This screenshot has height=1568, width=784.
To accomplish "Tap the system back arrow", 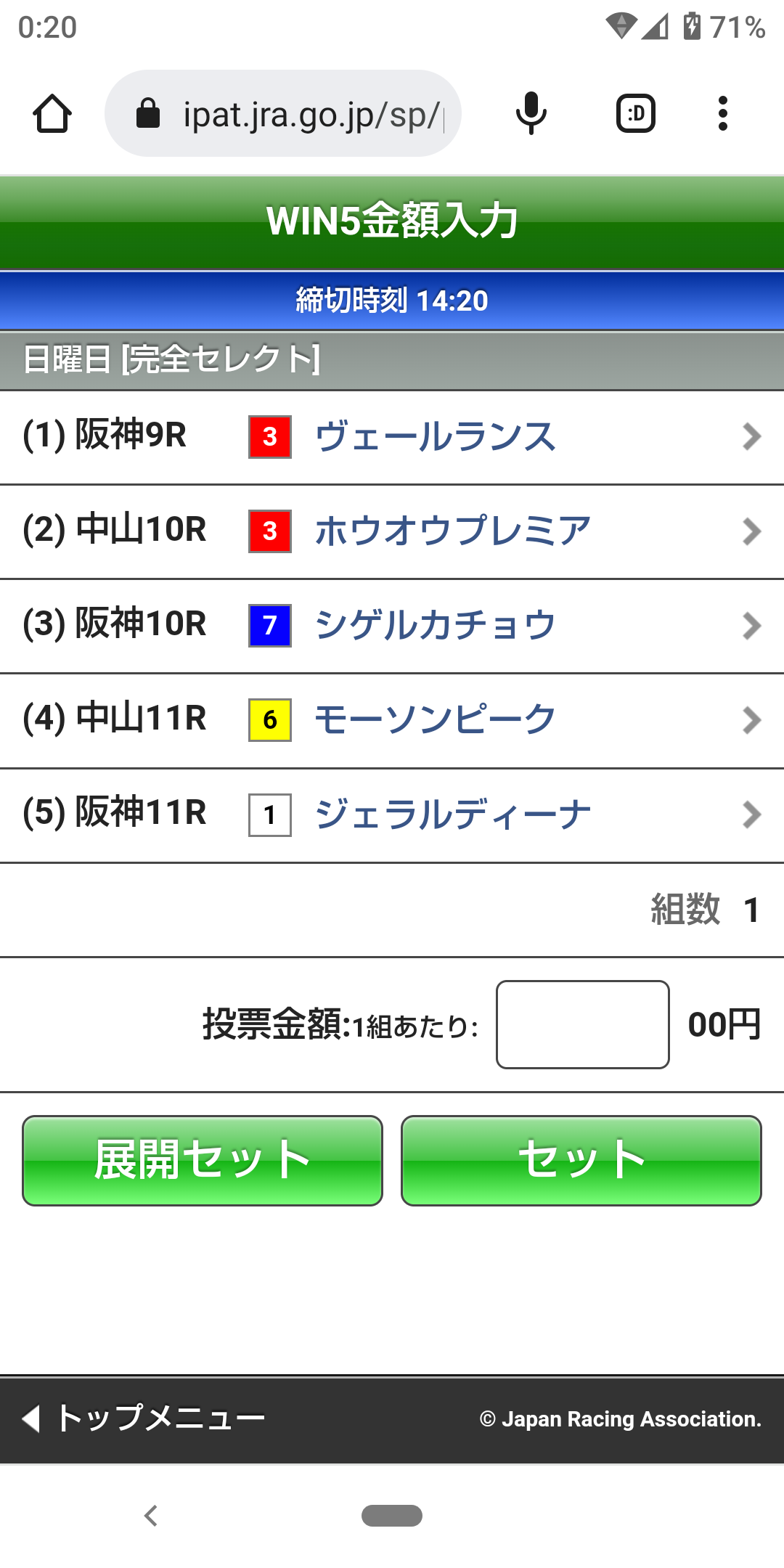I will (x=151, y=1515).
